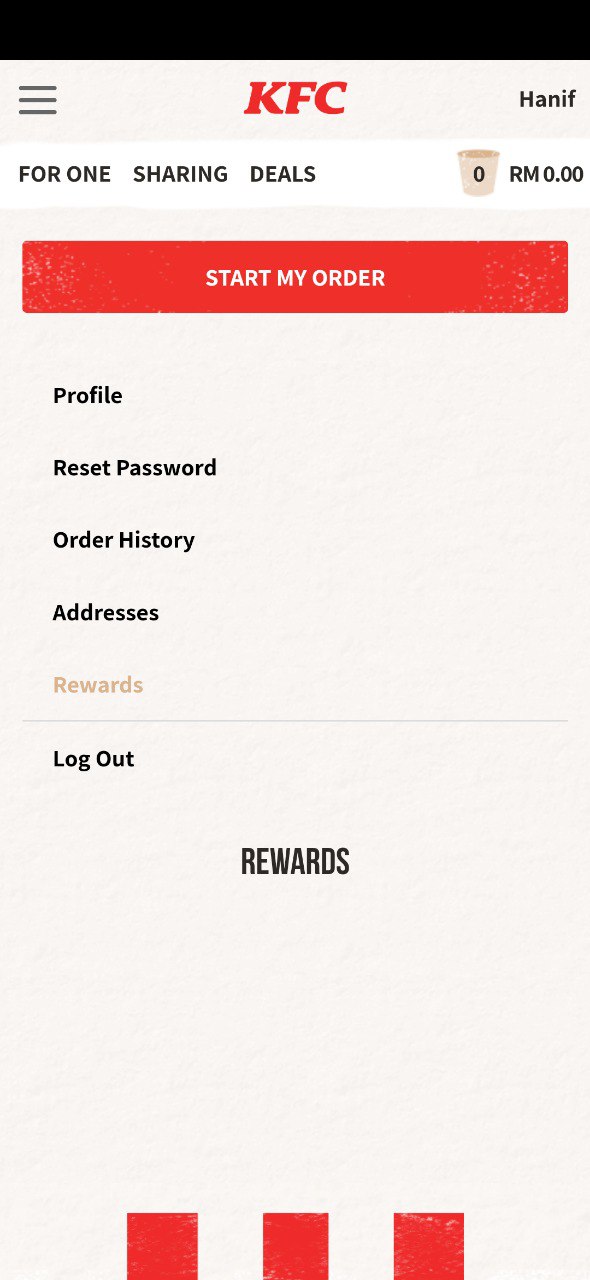This screenshot has height=1280, width=590.
Task: View Order History
Action: coord(124,540)
